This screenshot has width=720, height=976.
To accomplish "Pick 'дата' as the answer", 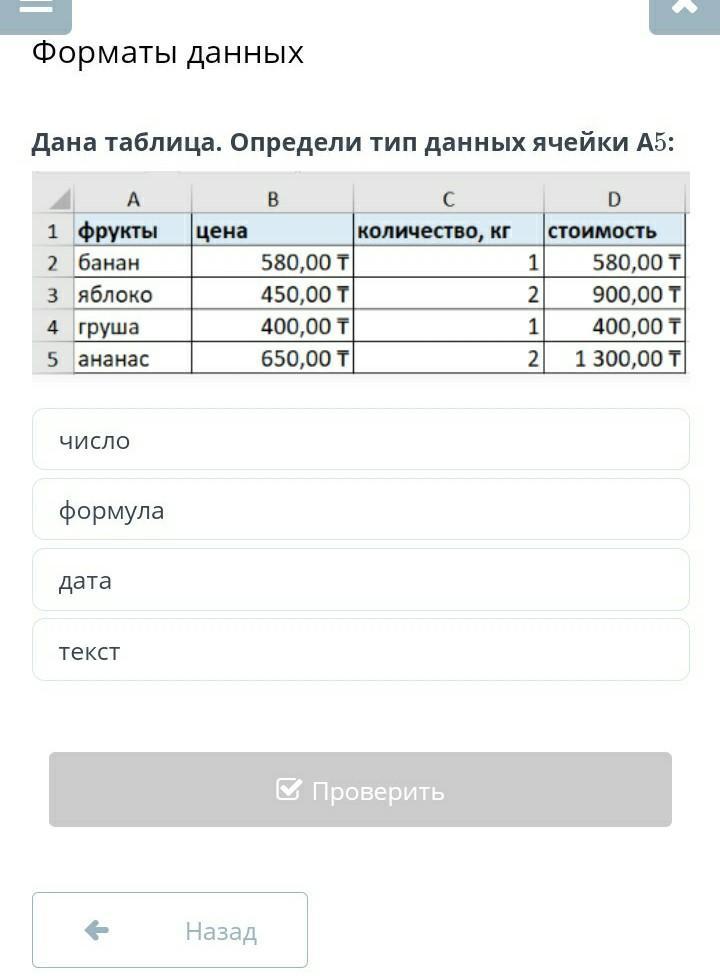I will (360, 580).
